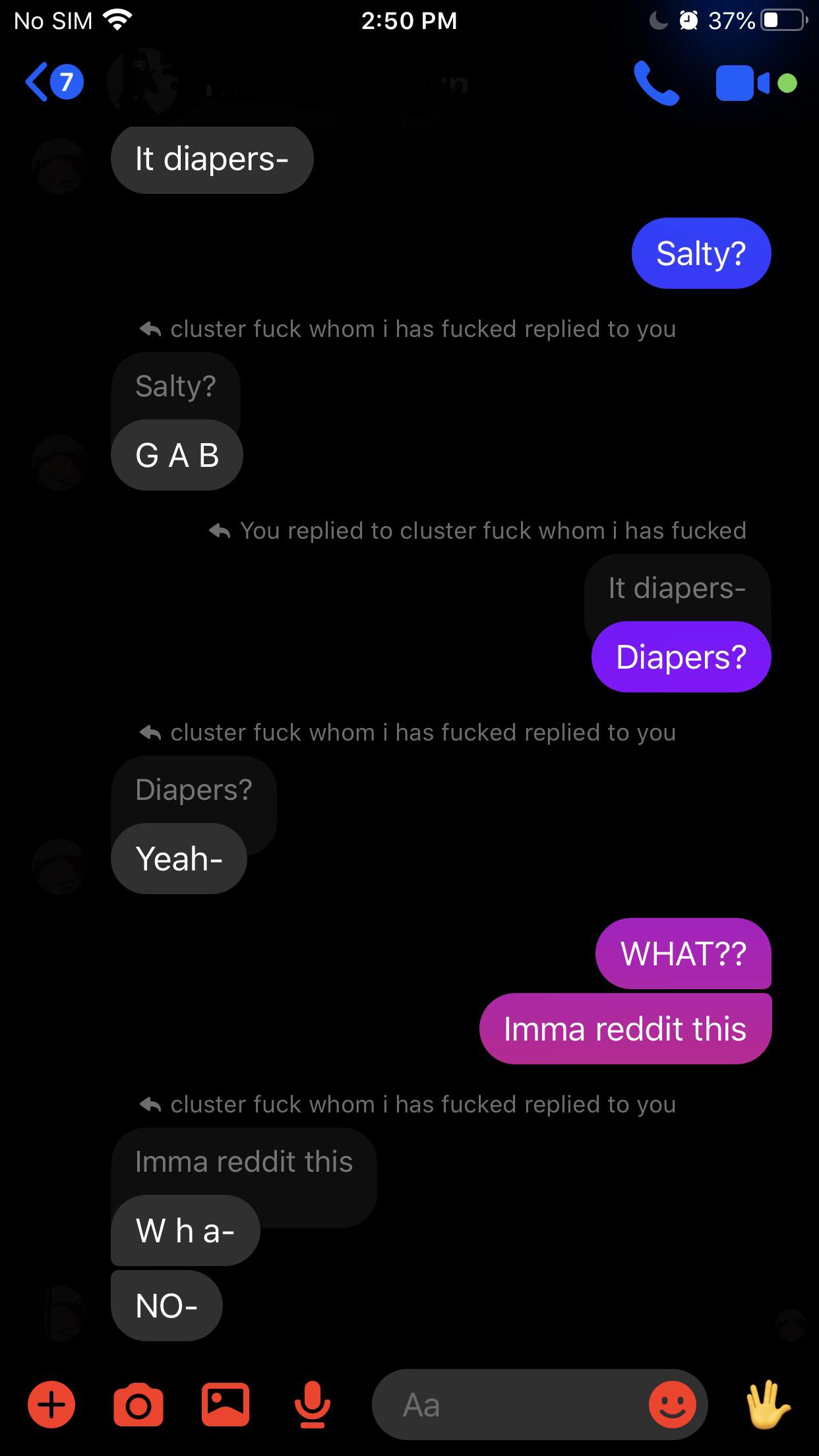Open the camera to take a photo

click(x=138, y=1405)
